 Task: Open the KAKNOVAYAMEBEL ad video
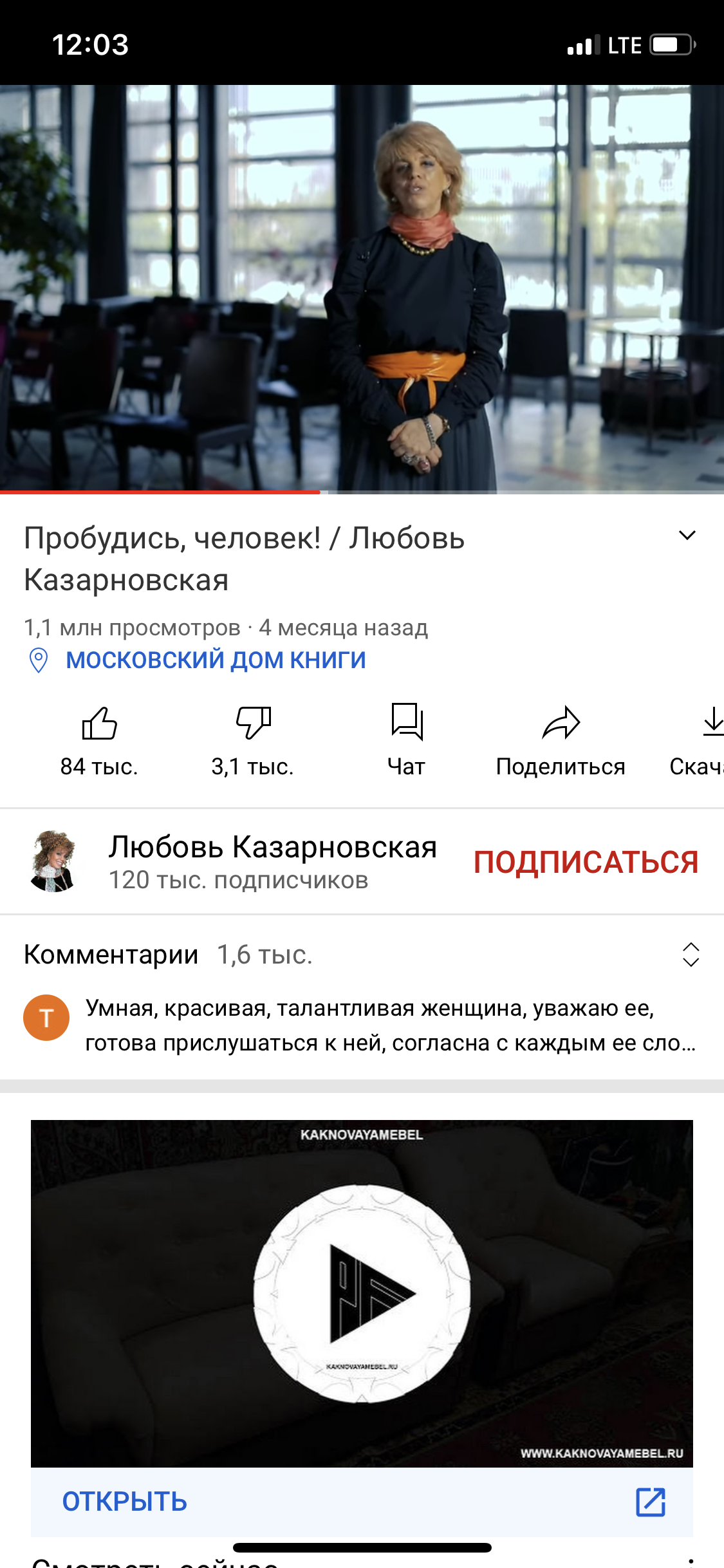(x=362, y=1293)
